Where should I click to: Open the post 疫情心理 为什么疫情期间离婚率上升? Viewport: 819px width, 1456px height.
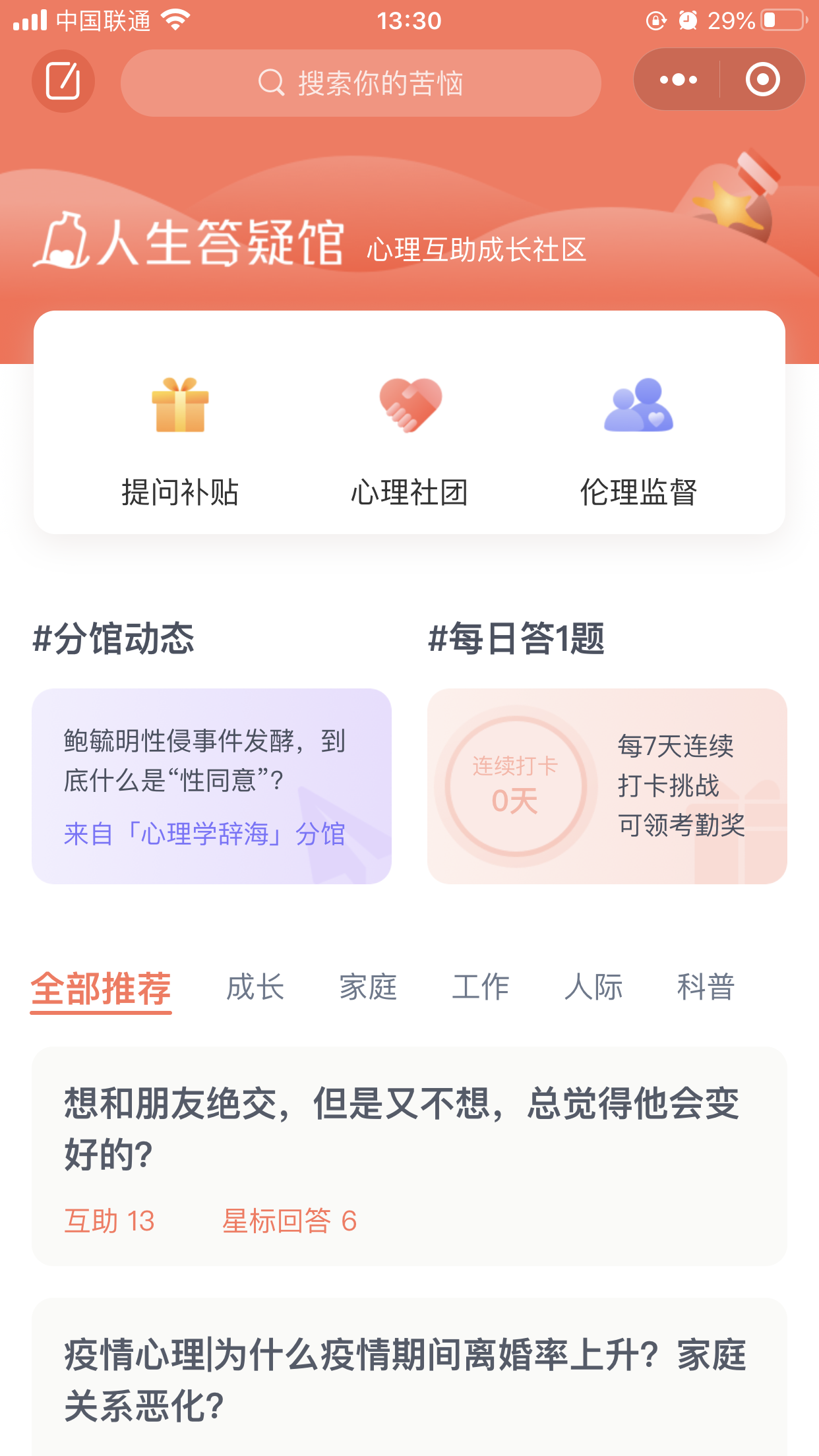click(409, 1378)
